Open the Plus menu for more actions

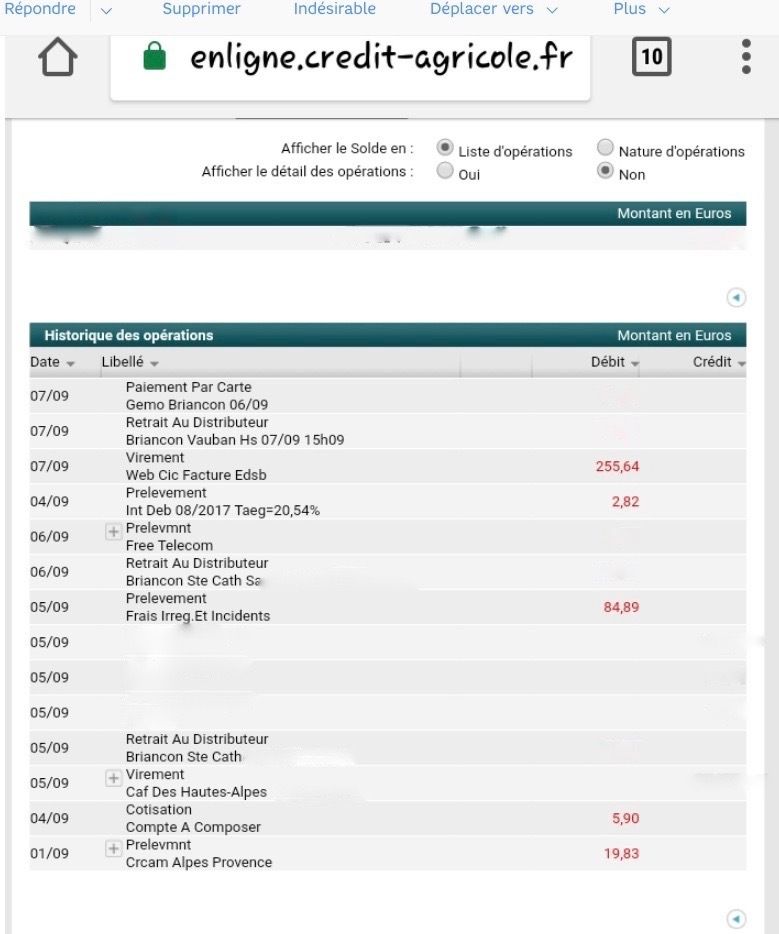tap(641, 9)
